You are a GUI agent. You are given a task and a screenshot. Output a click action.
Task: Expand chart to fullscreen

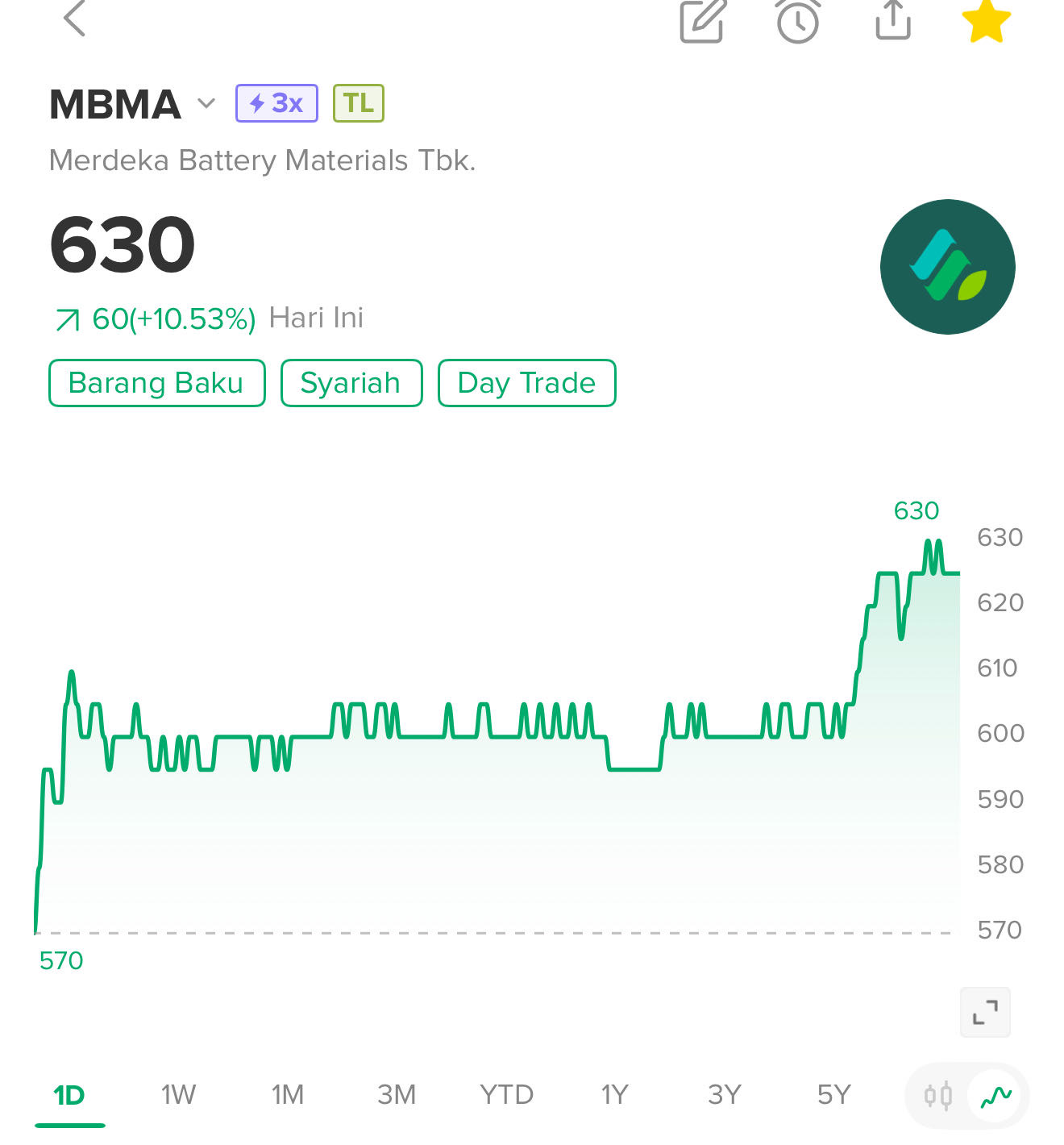[985, 1012]
